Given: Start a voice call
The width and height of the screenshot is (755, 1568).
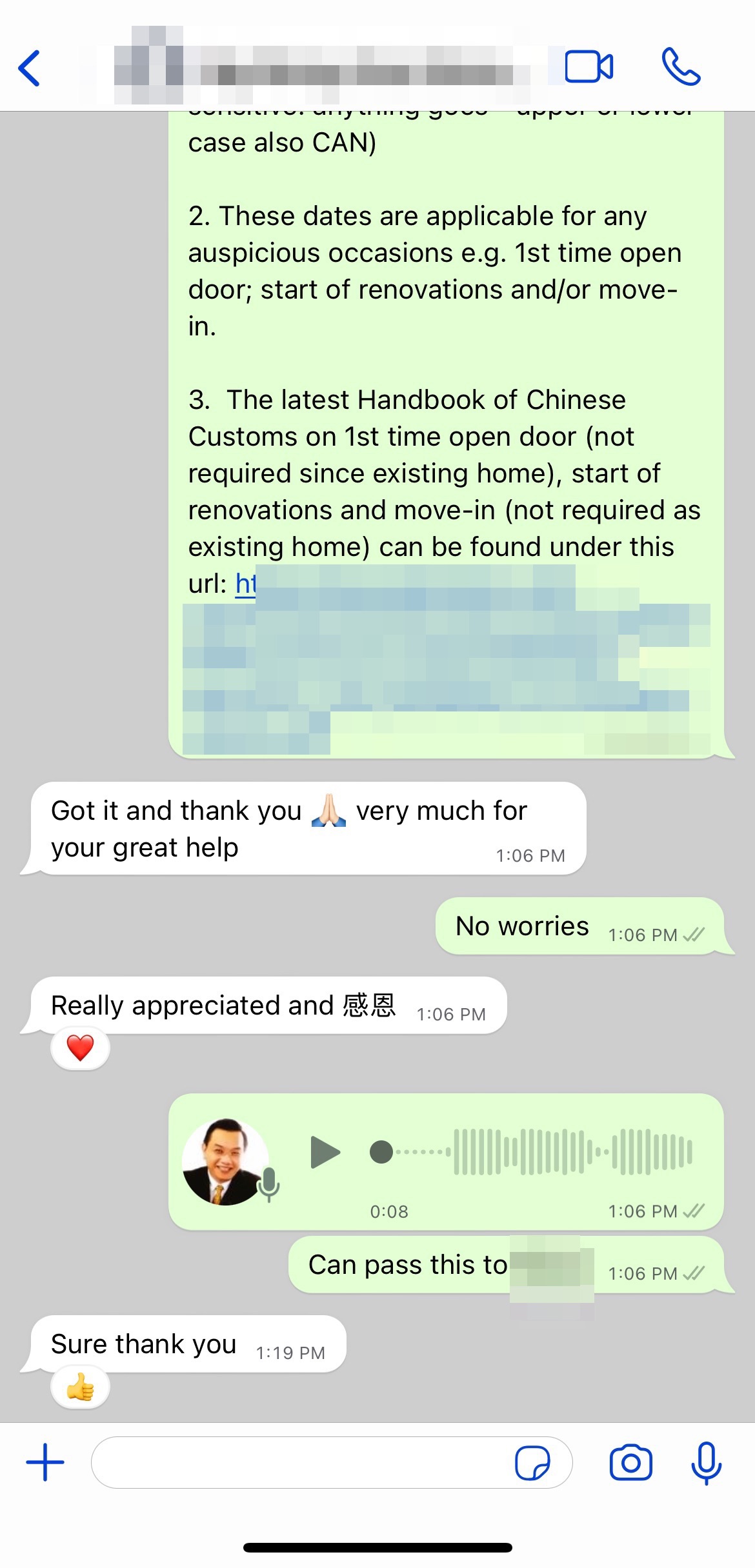Looking at the screenshot, I should pyautogui.click(x=681, y=66).
